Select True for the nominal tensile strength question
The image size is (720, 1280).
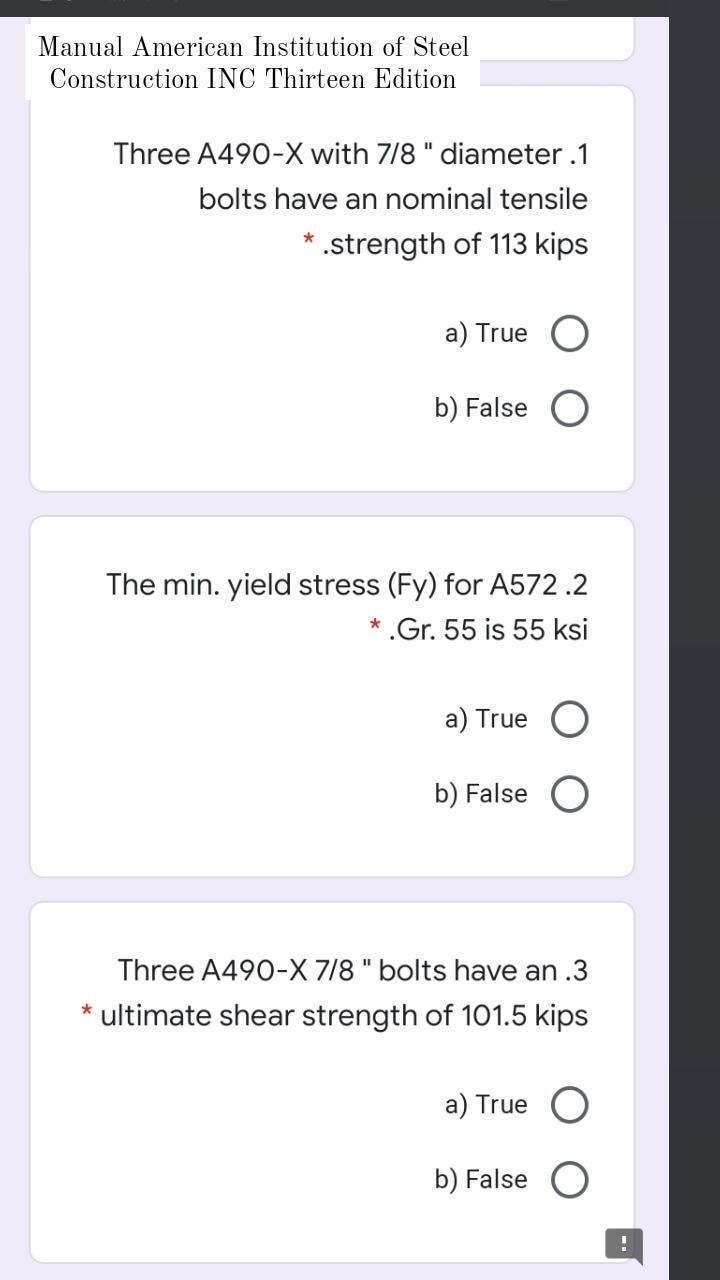[569, 334]
